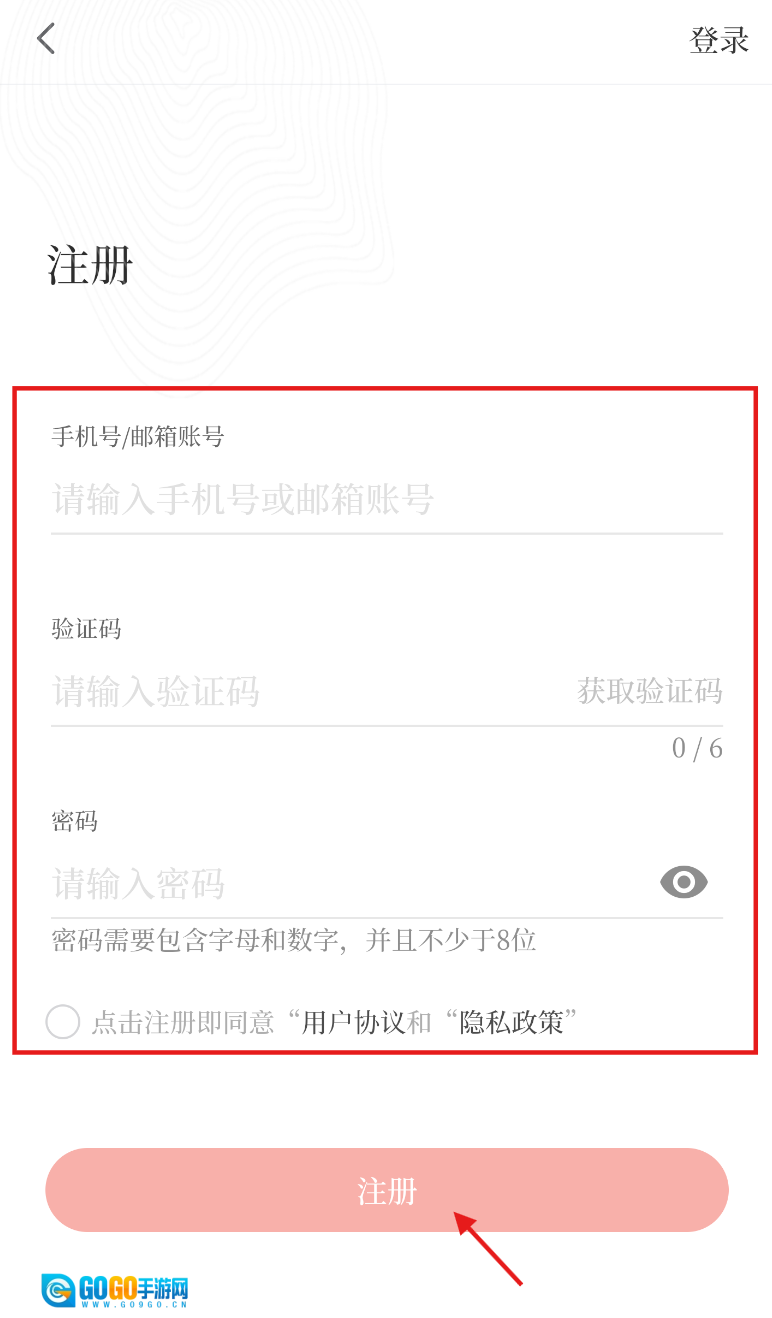Check the agreement consent circle
The height and width of the screenshot is (1318, 772).
[x=63, y=1022]
